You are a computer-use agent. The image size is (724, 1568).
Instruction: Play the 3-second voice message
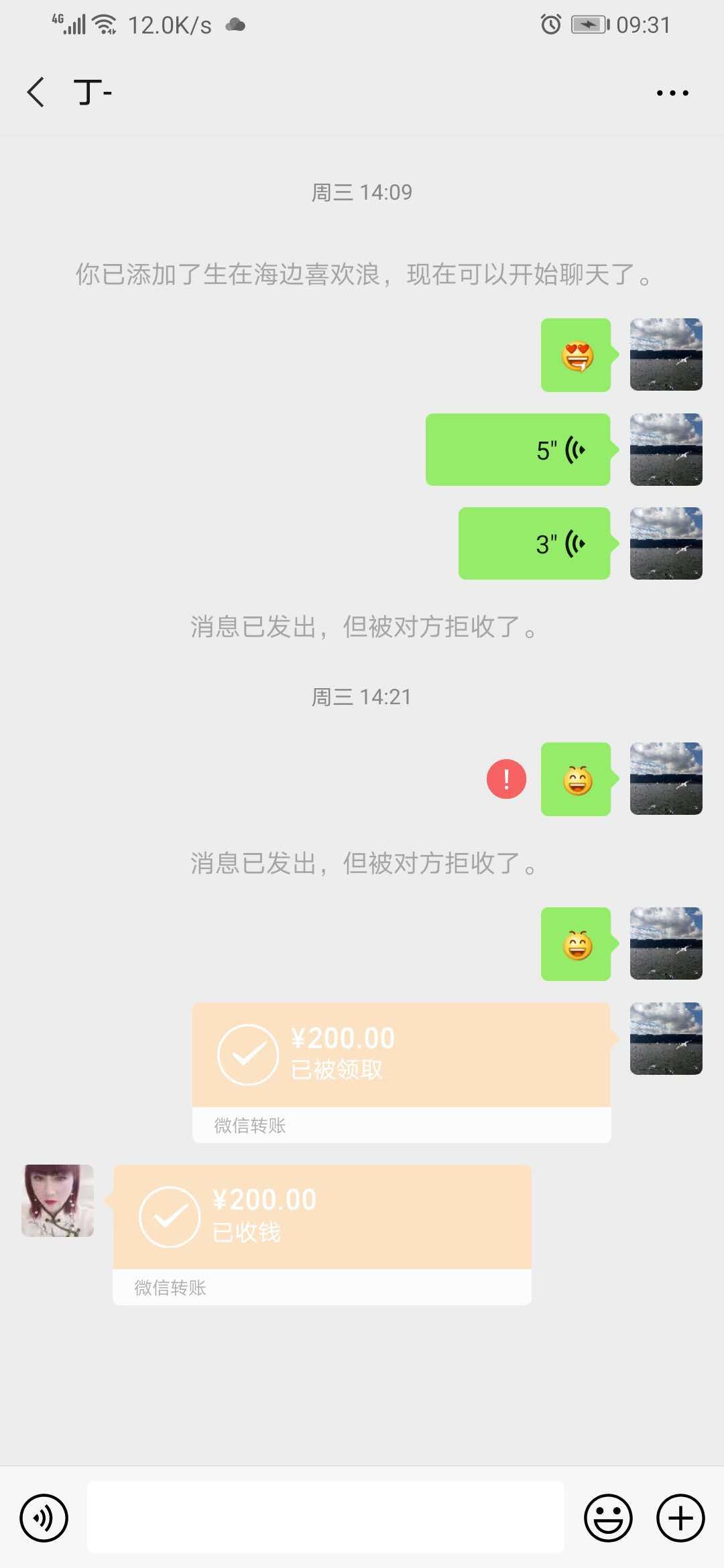[534, 543]
